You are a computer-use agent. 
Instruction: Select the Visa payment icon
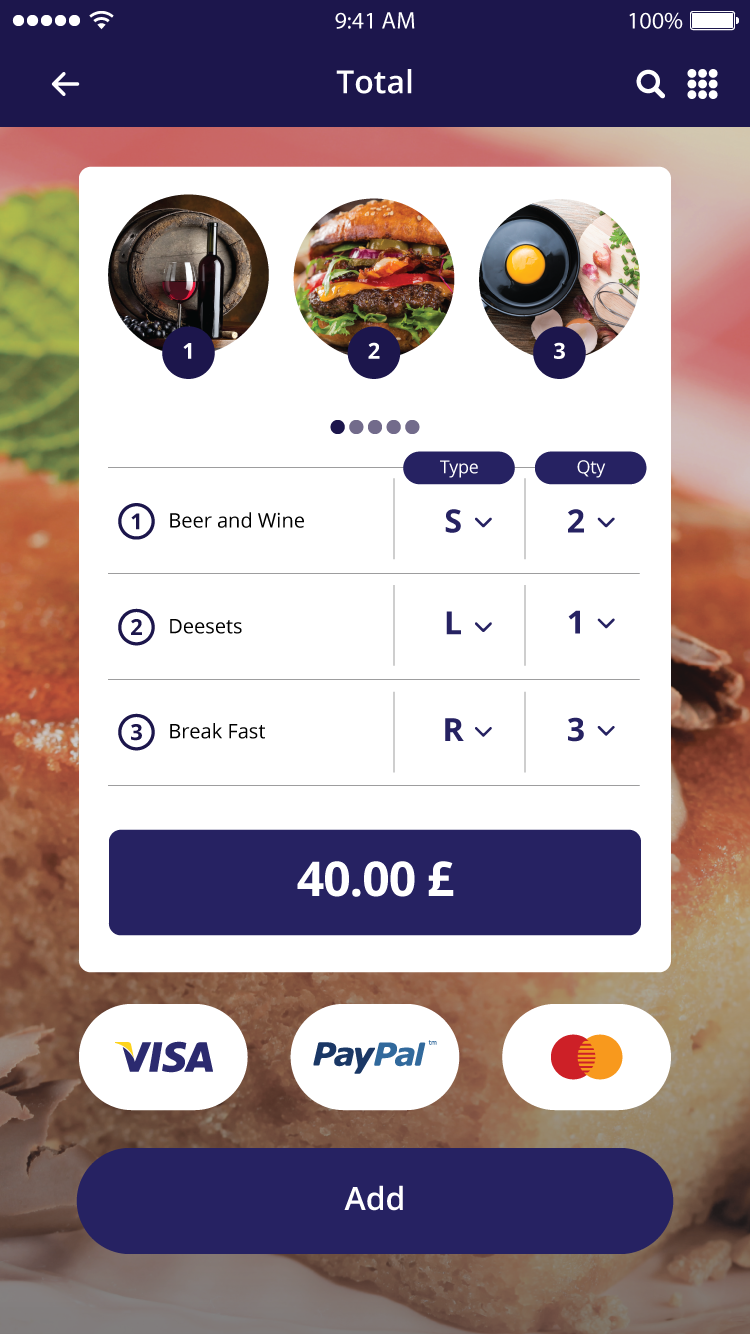click(x=163, y=1057)
